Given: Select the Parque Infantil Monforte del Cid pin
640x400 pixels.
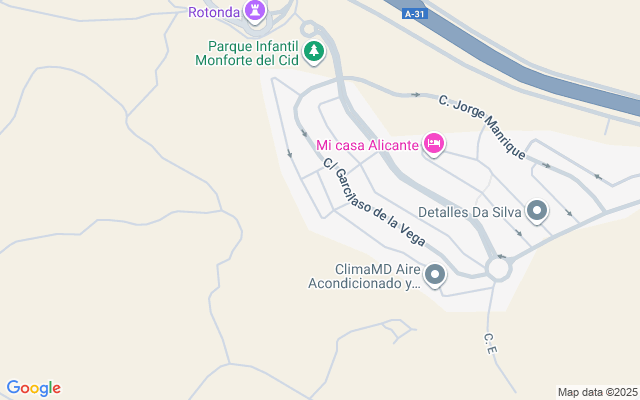Looking at the screenshot, I should coord(314,51).
